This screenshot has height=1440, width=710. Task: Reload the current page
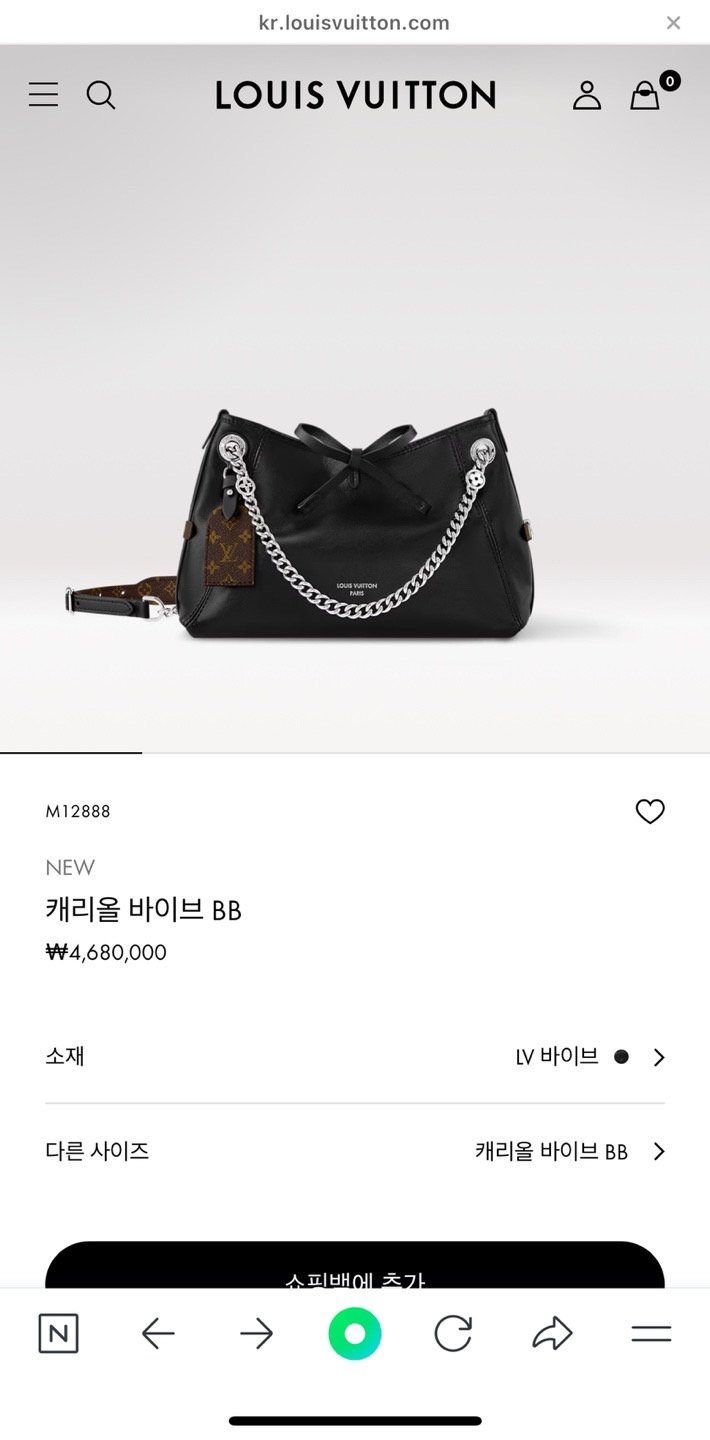coord(453,1333)
